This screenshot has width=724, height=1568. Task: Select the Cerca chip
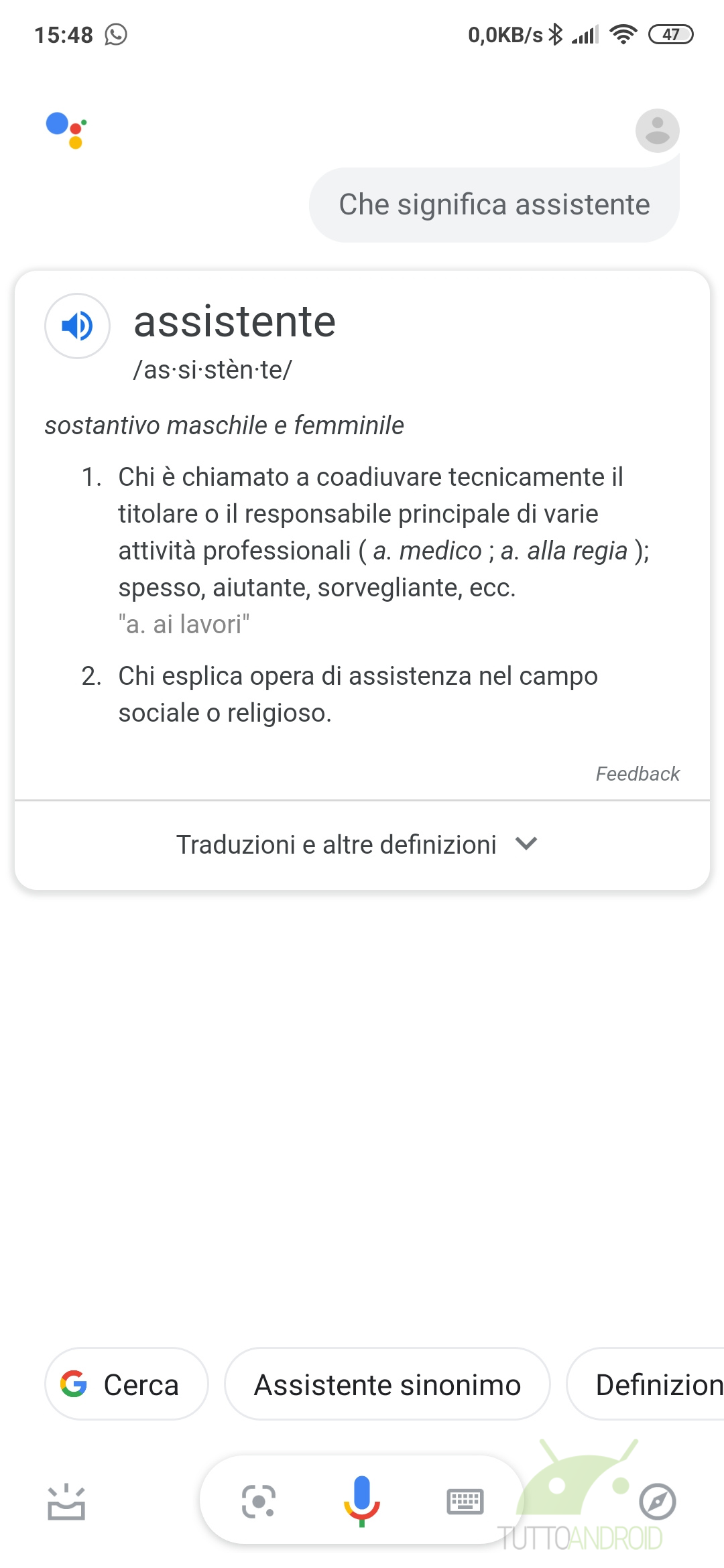127,1384
